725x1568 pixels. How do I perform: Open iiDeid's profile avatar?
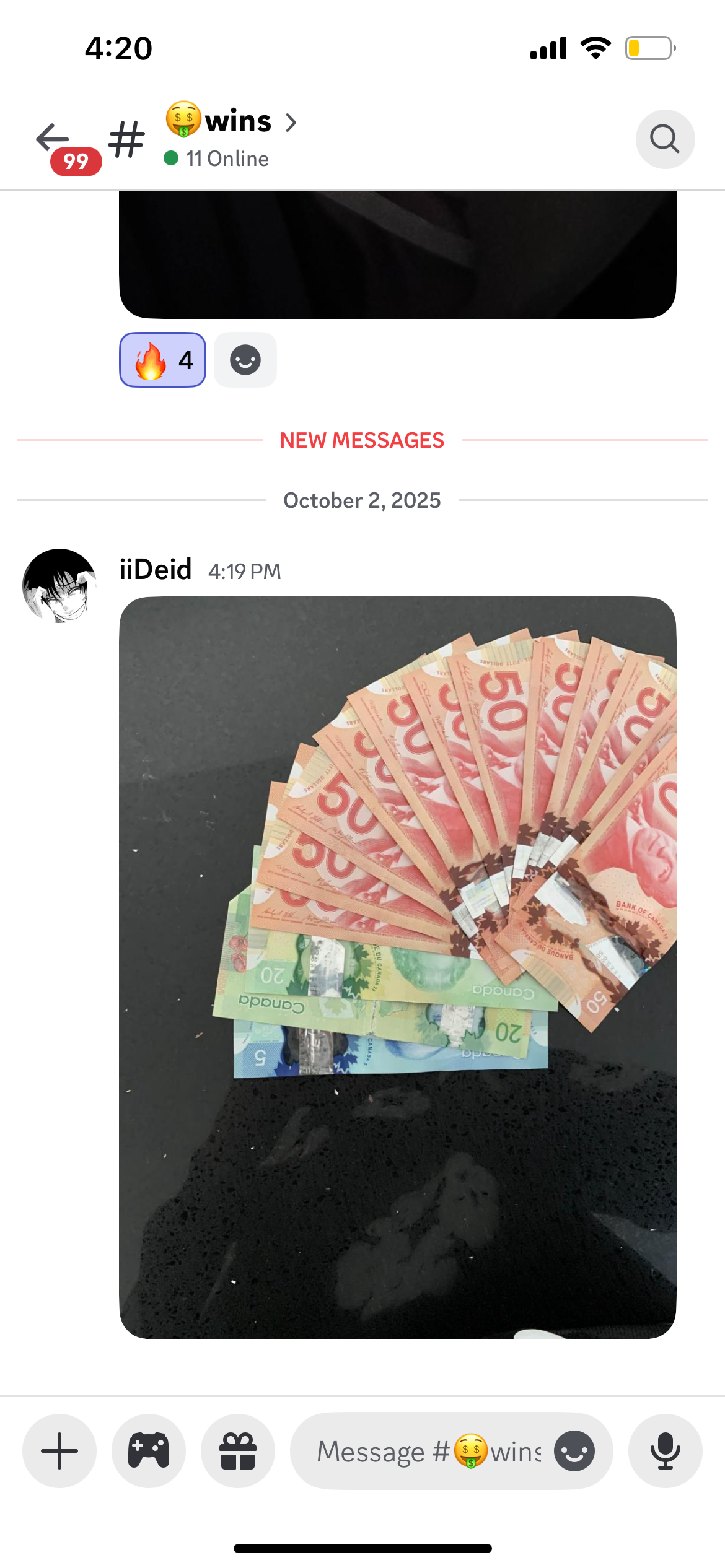coord(59,585)
